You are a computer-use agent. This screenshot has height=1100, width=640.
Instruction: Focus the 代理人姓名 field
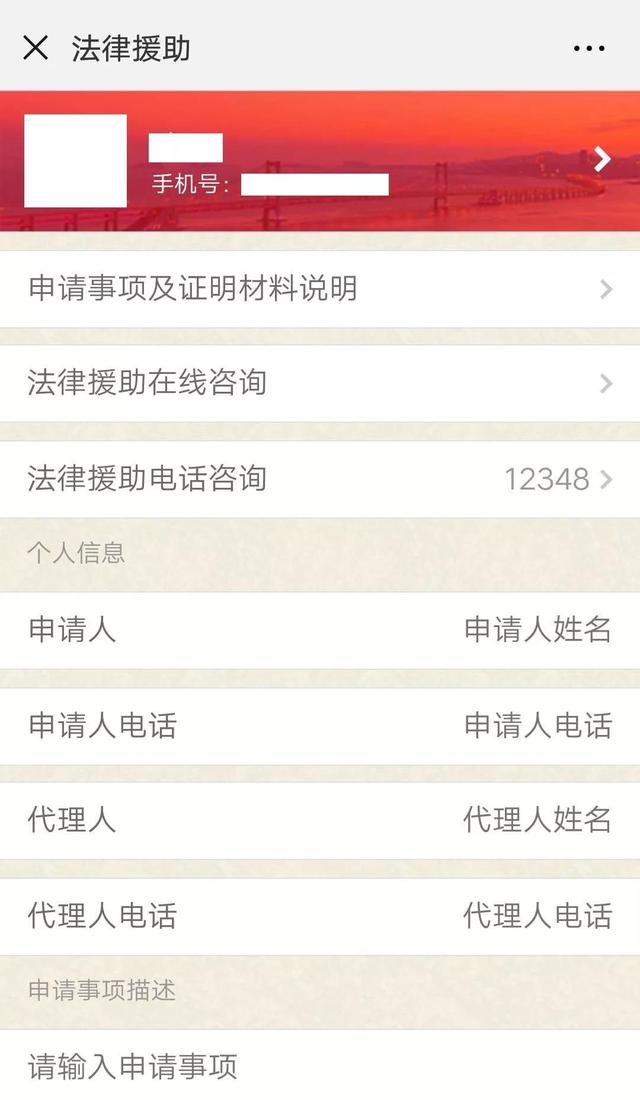pyautogui.click(x=538, y=820)
